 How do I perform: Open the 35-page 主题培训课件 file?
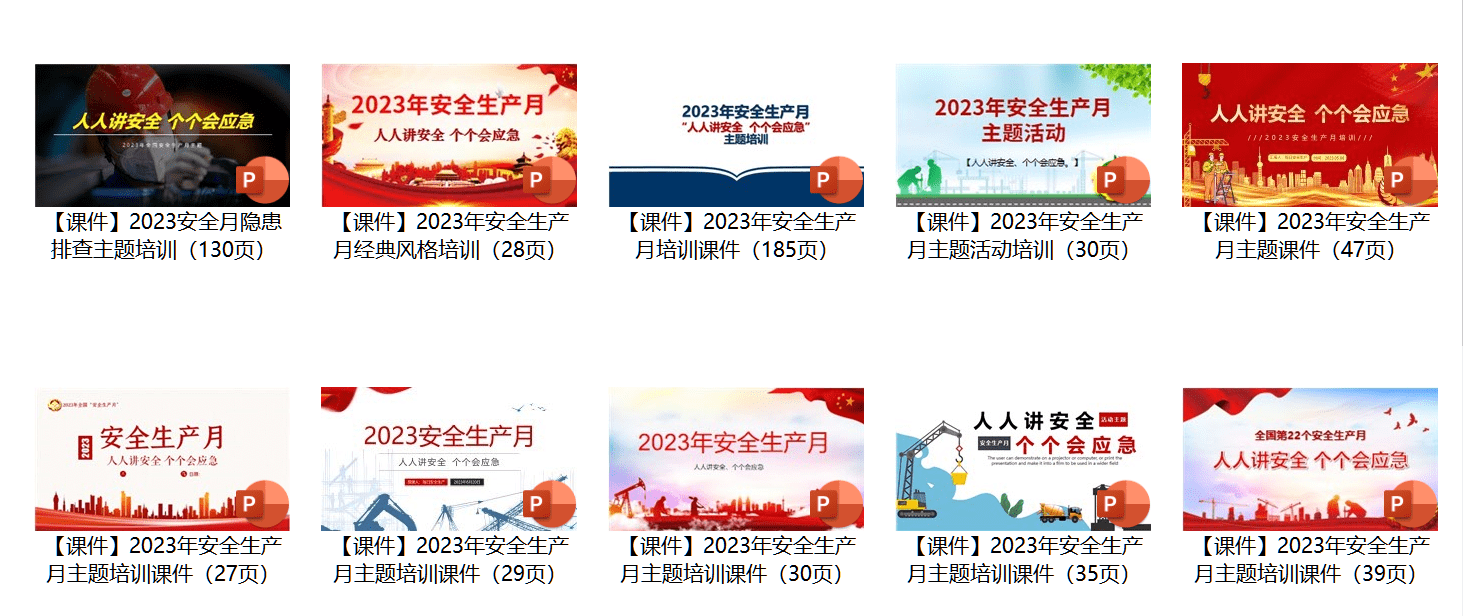click(x=1023, y=459)
